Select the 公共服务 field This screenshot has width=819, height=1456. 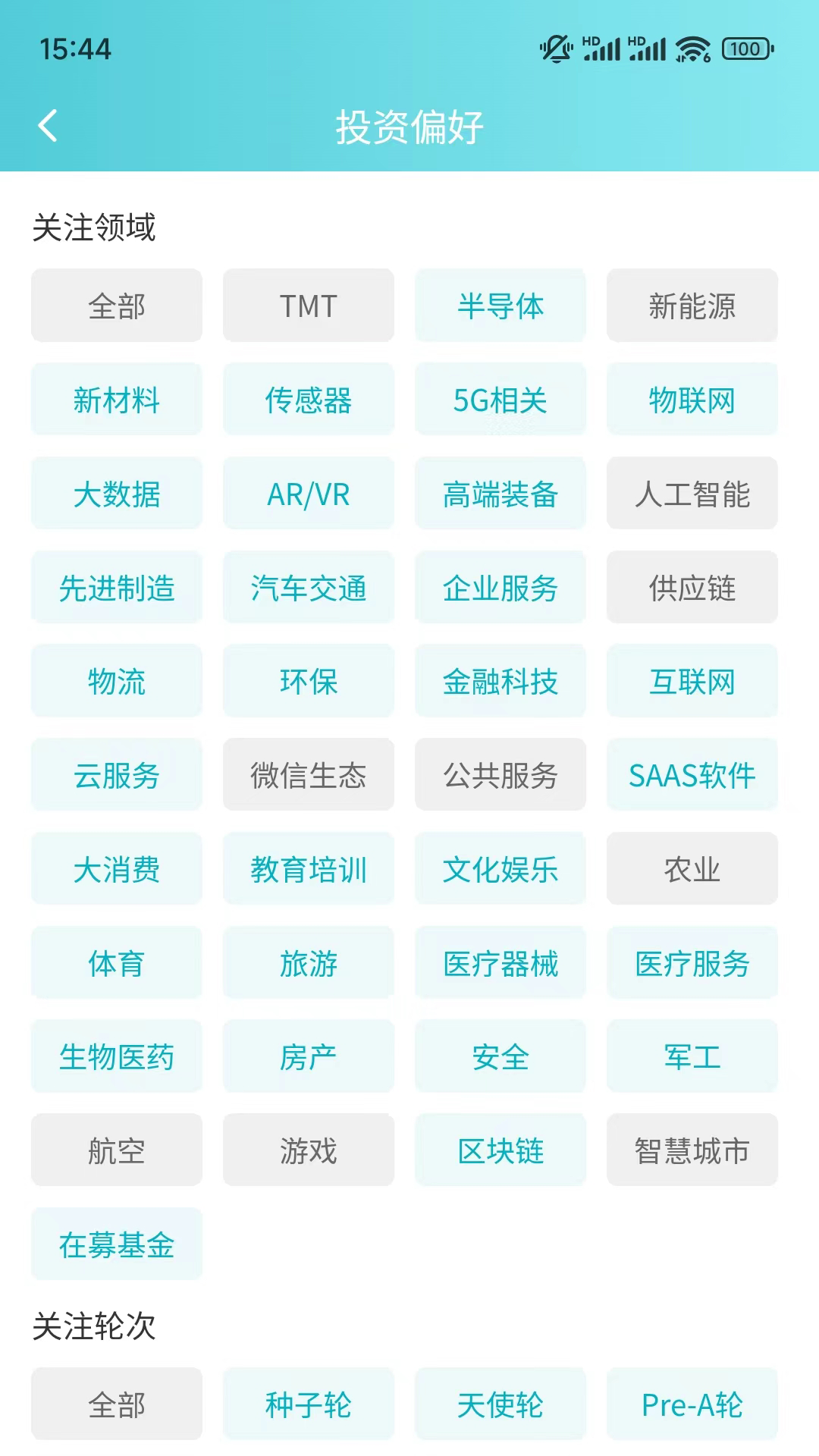tap(500, 775)
